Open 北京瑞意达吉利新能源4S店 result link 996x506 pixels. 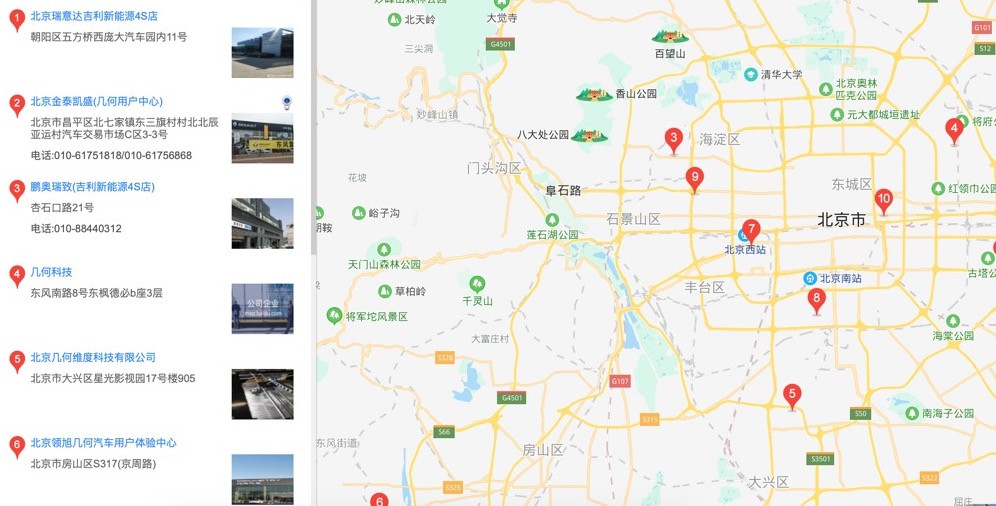(94, 16)
